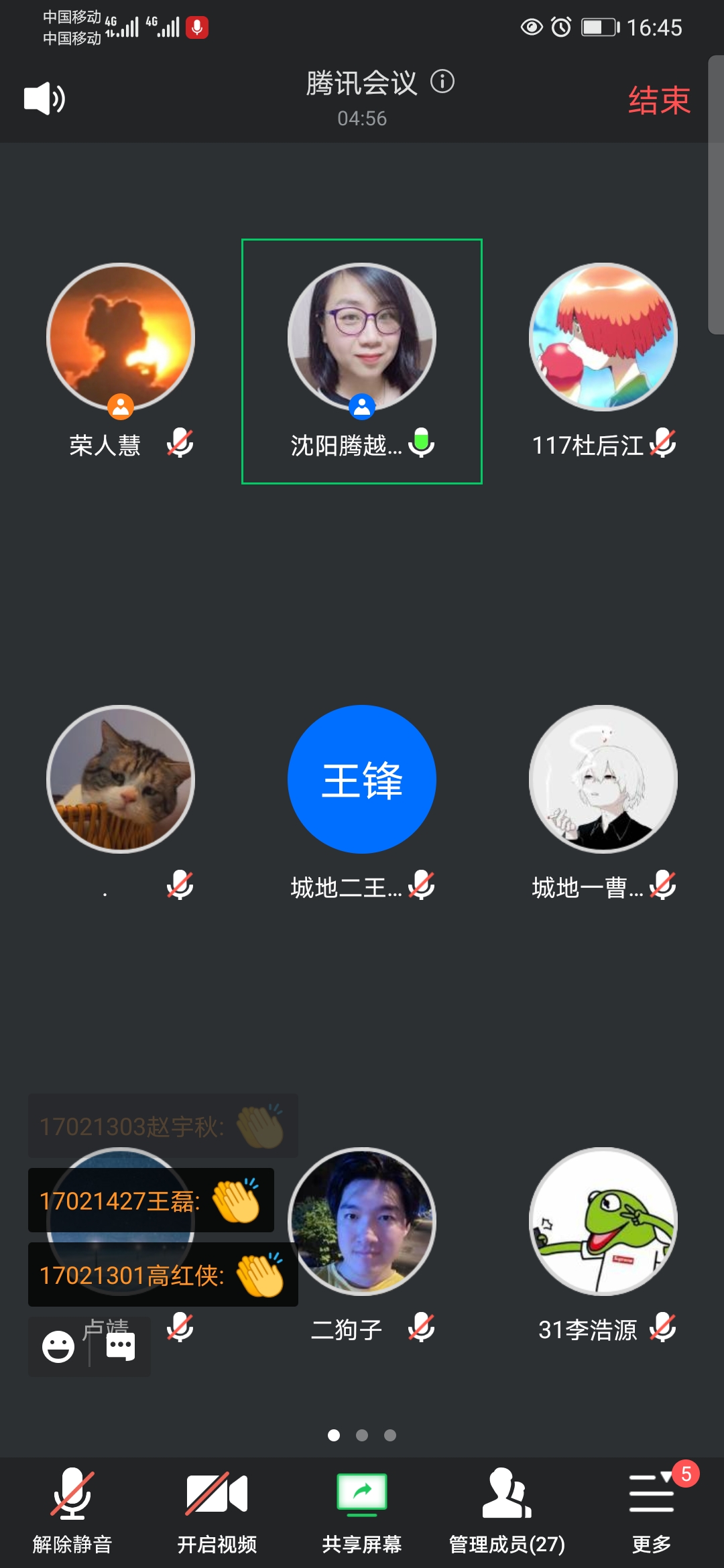Image resolution: width=724 pixels, height=1568 pixels.
Task: Open meeting info icon next to 腾讯会议
Action: tap(442, 82)
